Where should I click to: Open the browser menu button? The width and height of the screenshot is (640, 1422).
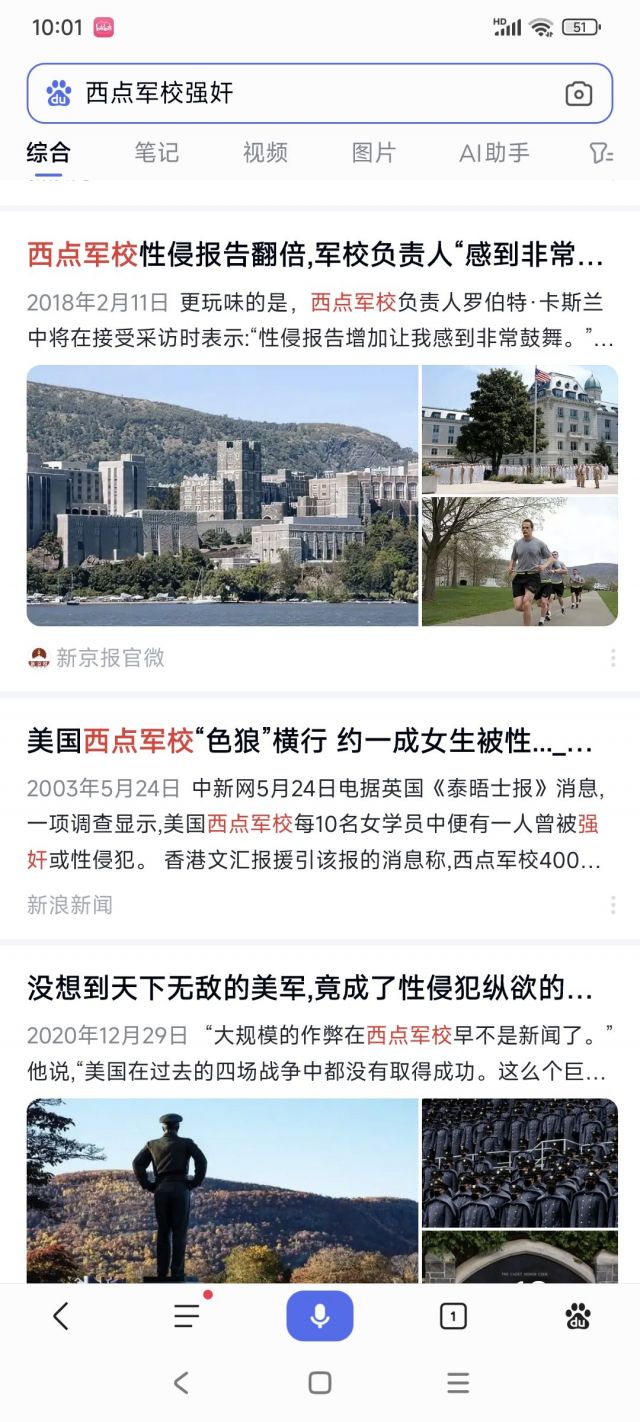[187, 1316]
